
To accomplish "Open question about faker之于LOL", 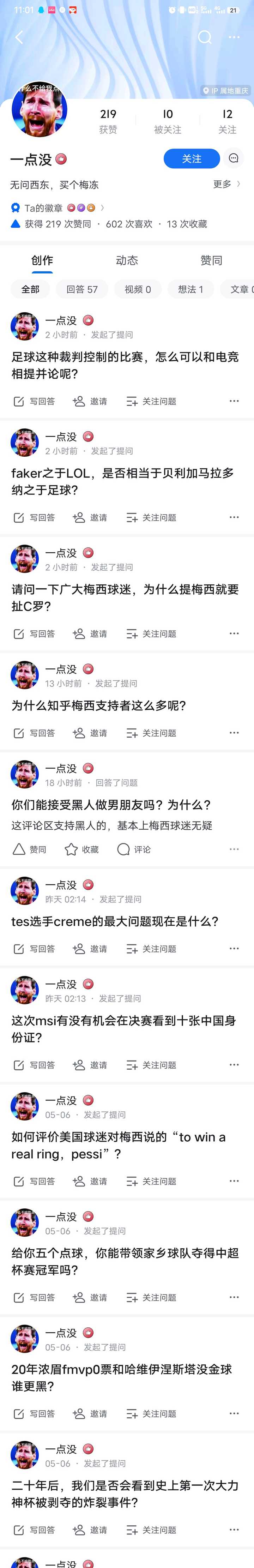I will [x=122, y=481].
